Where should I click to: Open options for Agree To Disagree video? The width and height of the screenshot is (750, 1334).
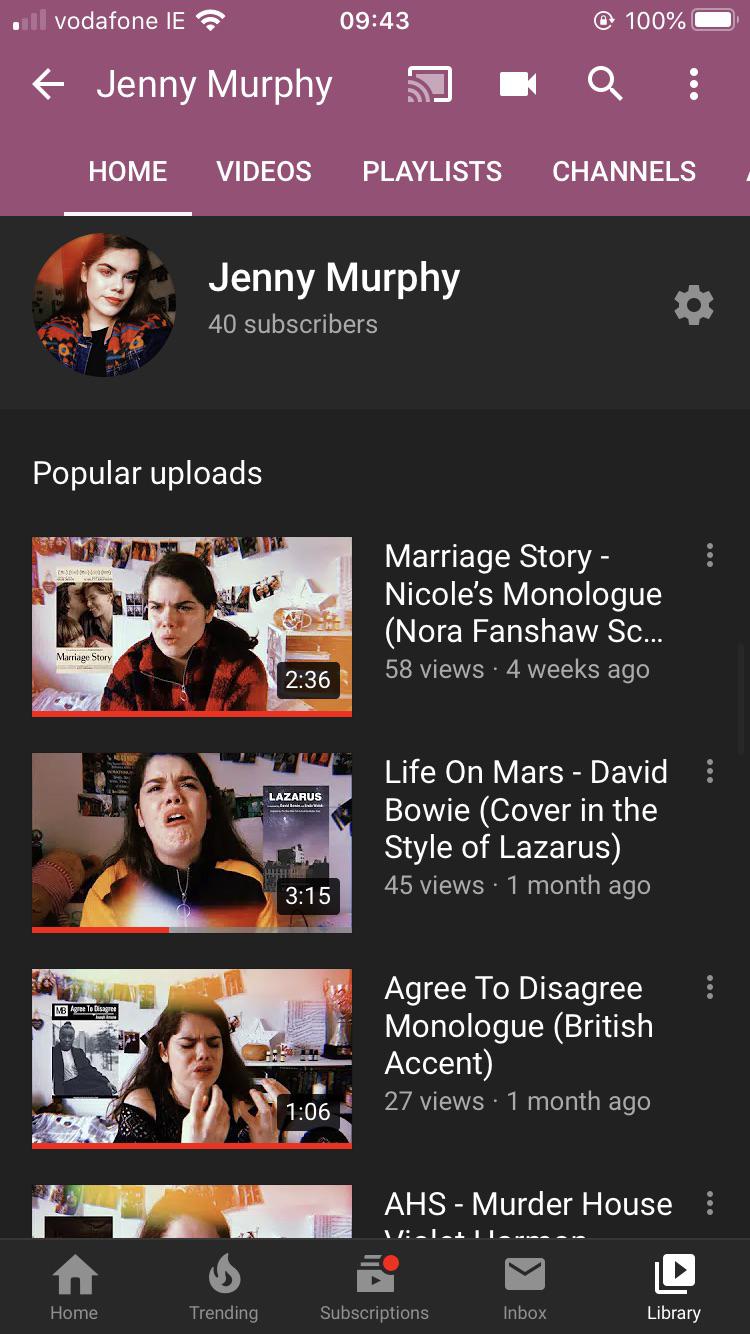pos(710,988)
